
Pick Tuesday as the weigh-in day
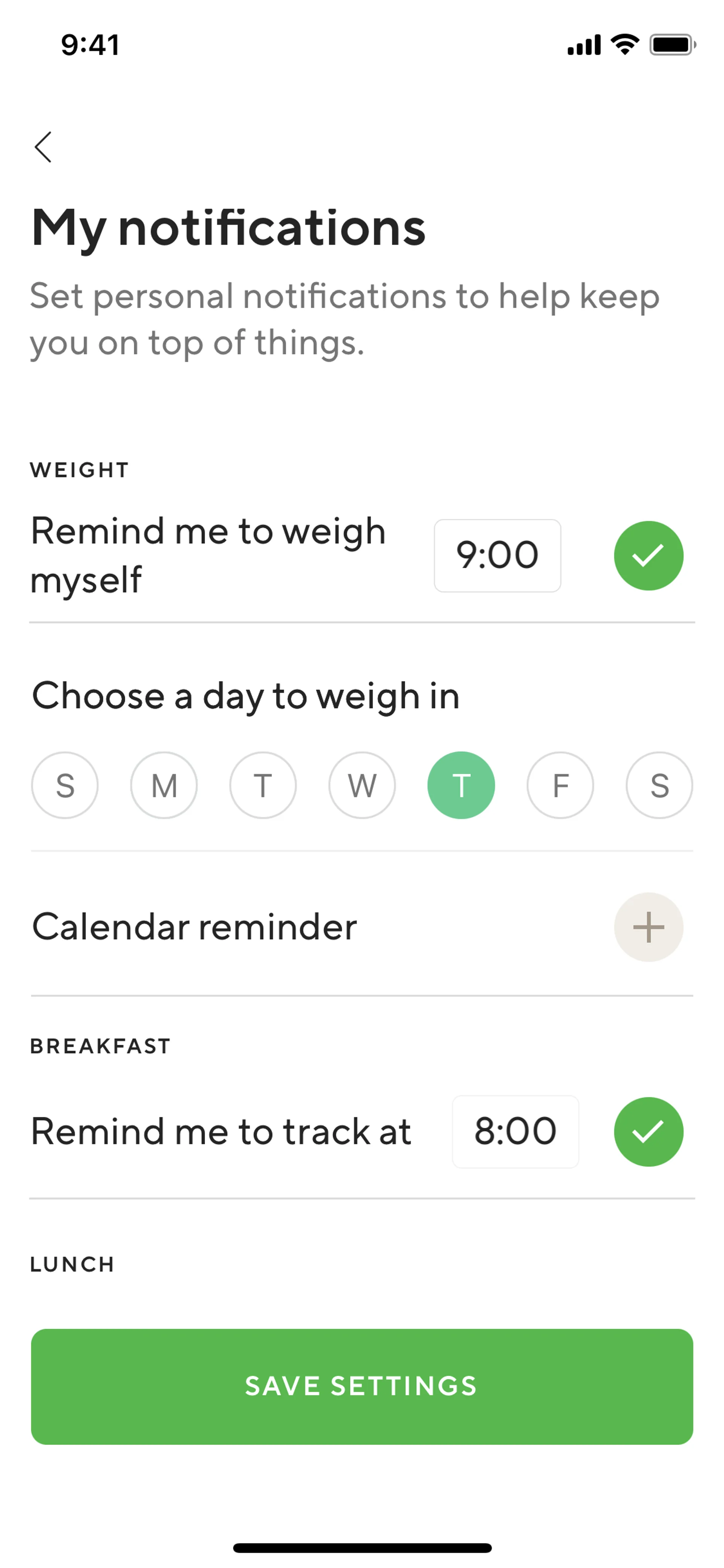click(x=263, y=785)
